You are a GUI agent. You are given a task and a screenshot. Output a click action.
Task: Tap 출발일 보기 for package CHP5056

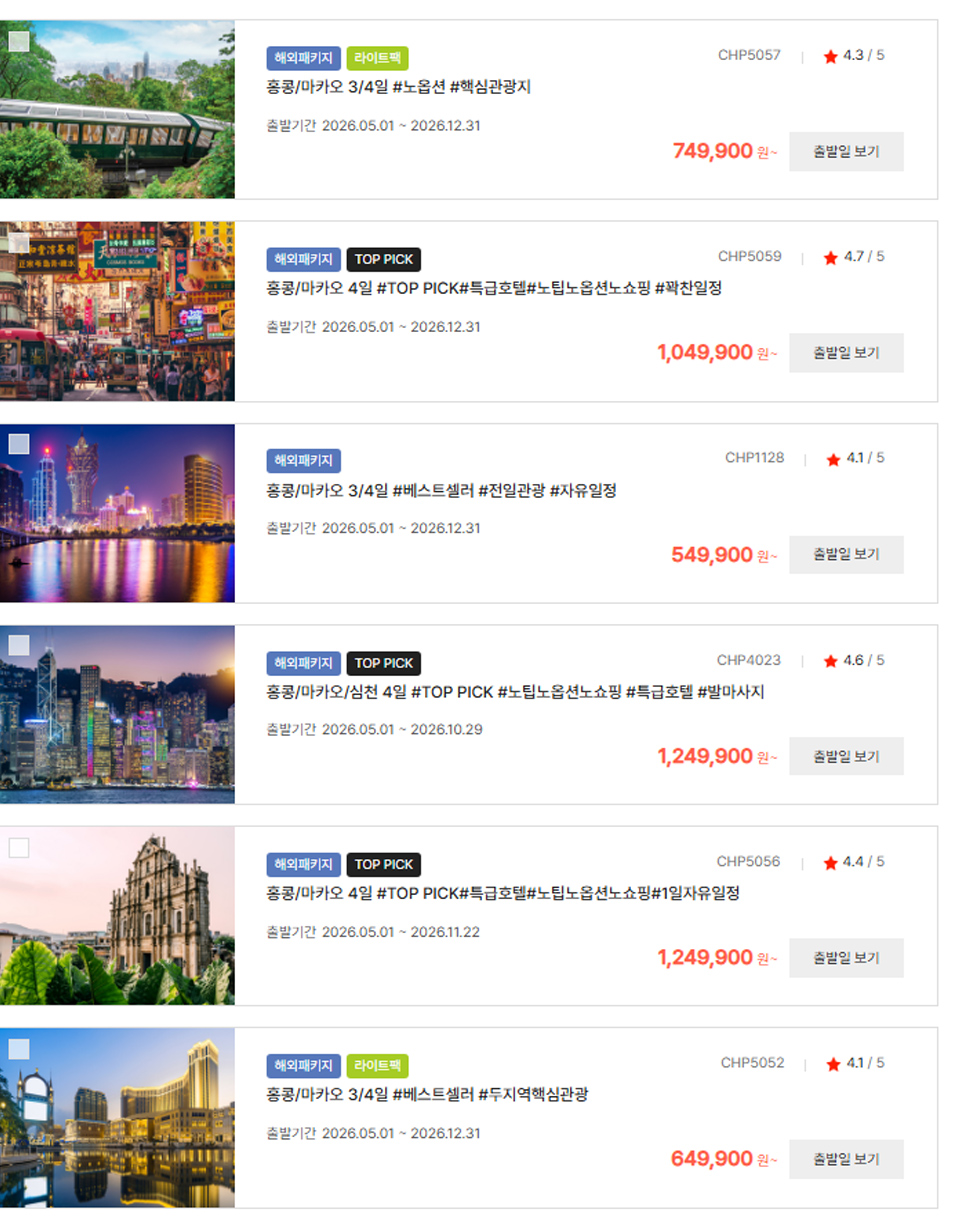(846, 958)
